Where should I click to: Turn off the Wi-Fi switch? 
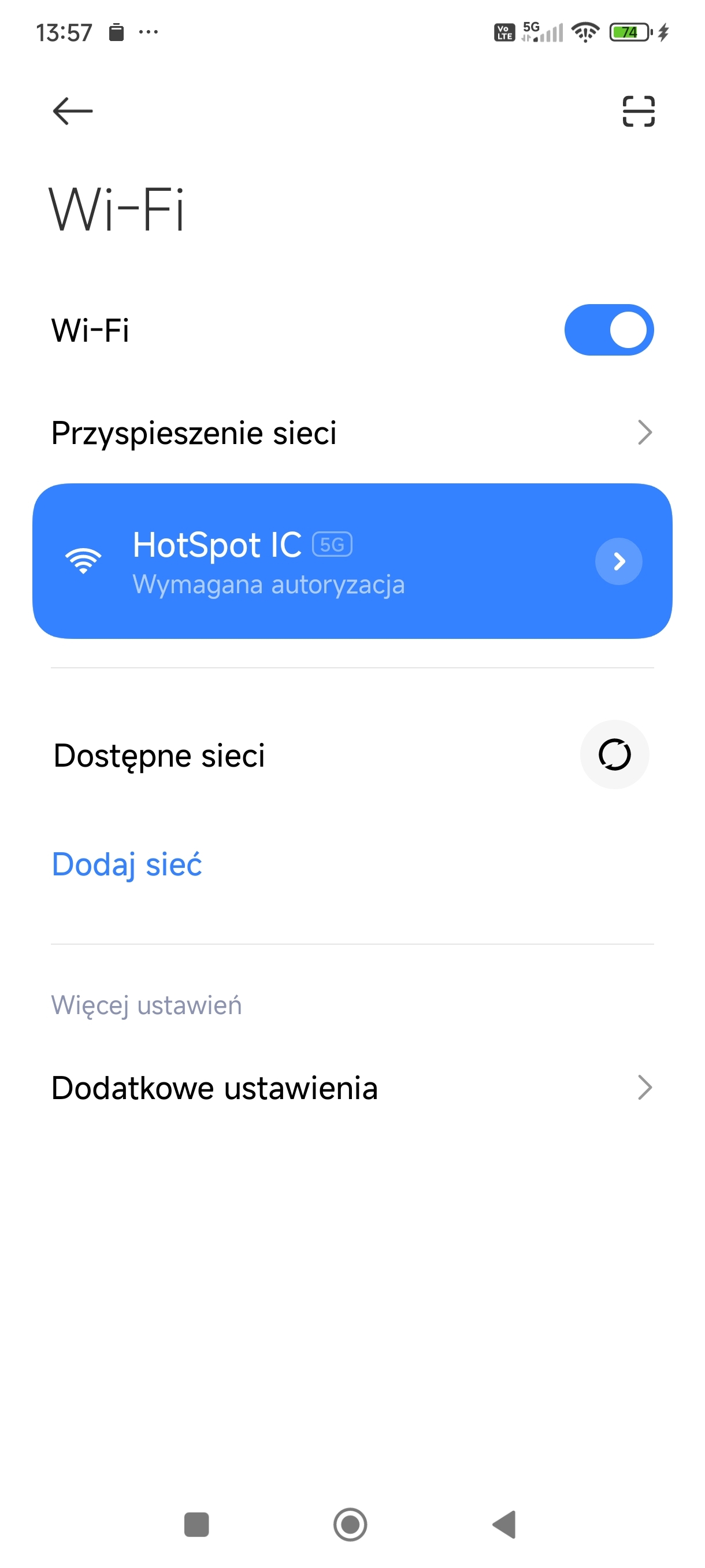pos(609,330)
